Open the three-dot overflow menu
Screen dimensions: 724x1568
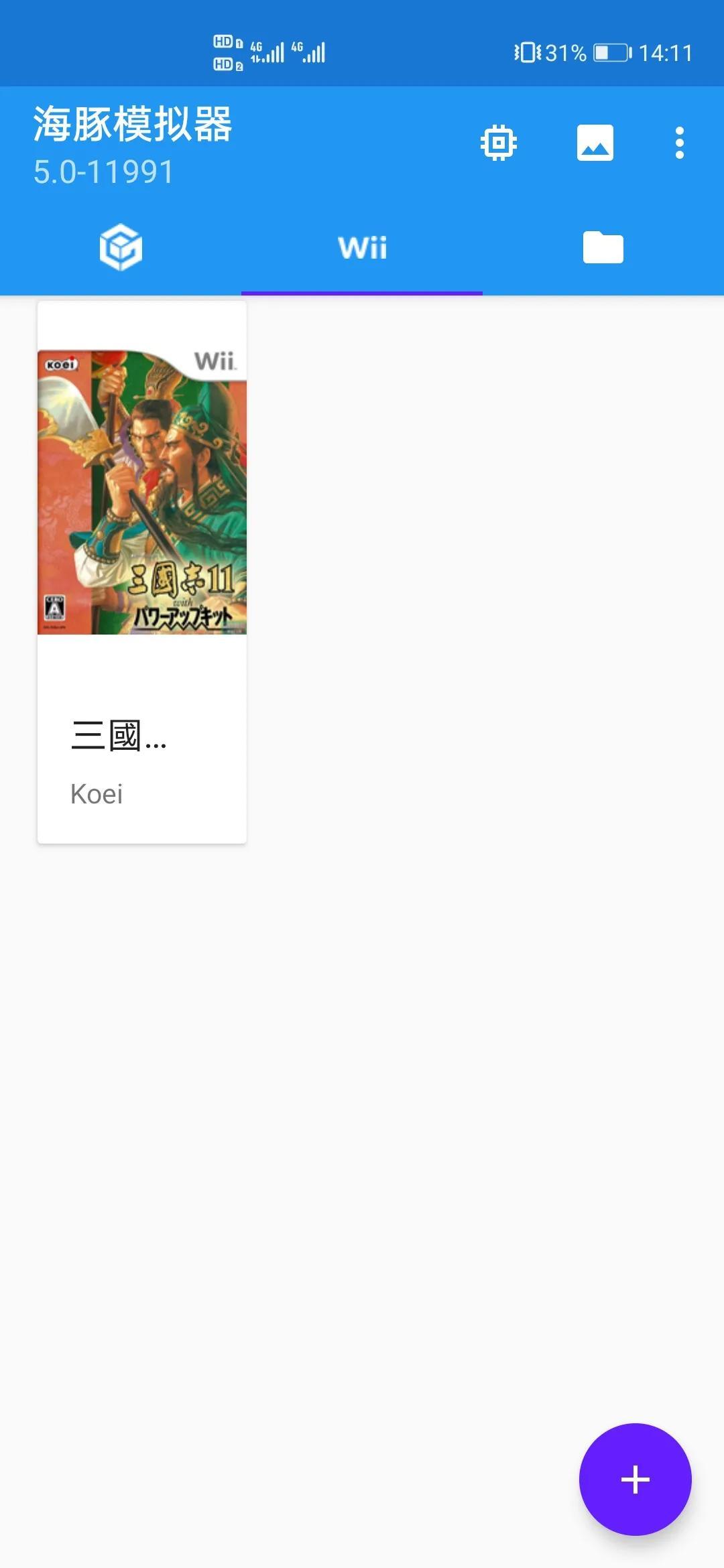679,143
